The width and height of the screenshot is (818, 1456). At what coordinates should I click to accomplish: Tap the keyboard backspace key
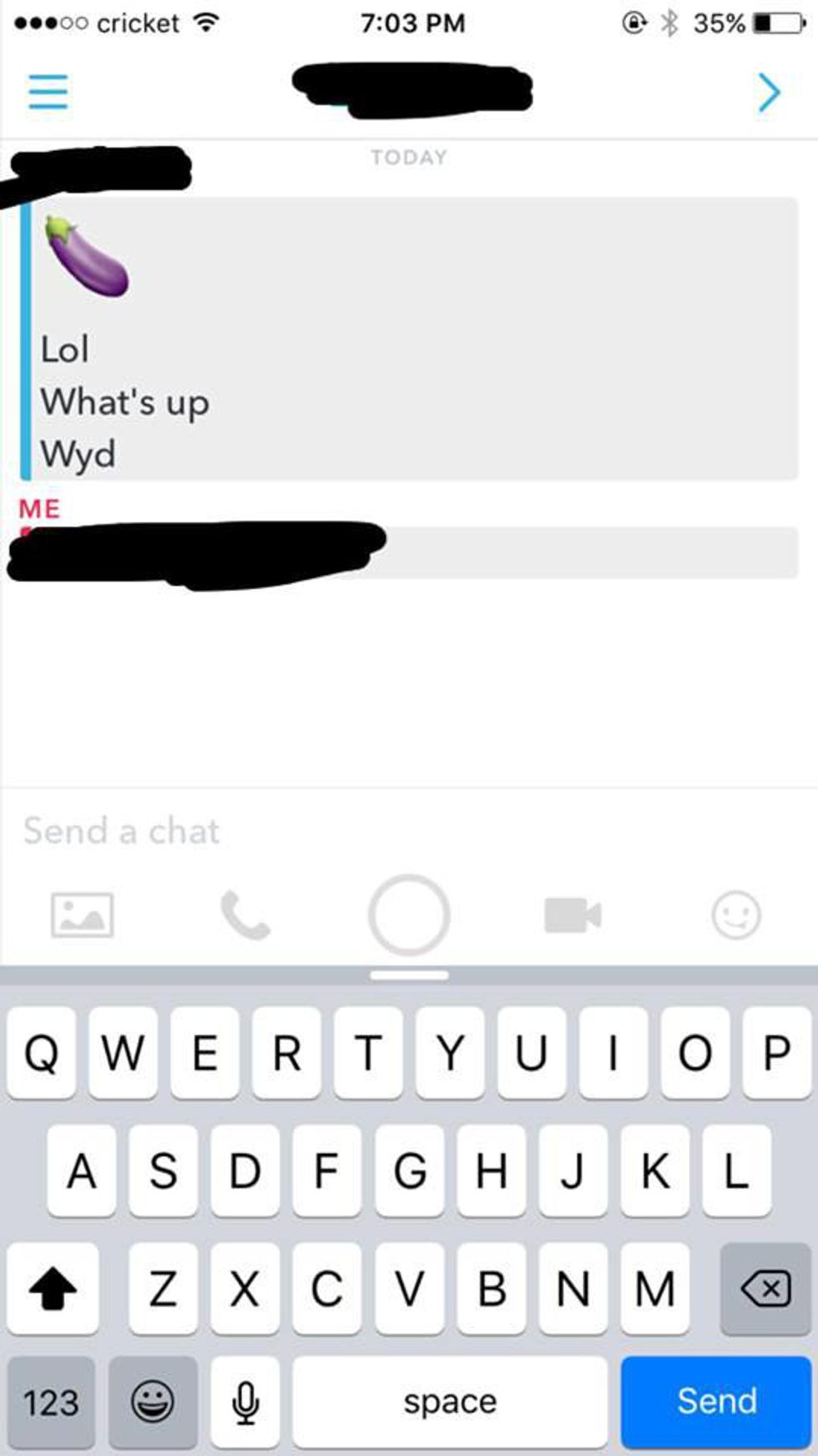click(765, 1289)
